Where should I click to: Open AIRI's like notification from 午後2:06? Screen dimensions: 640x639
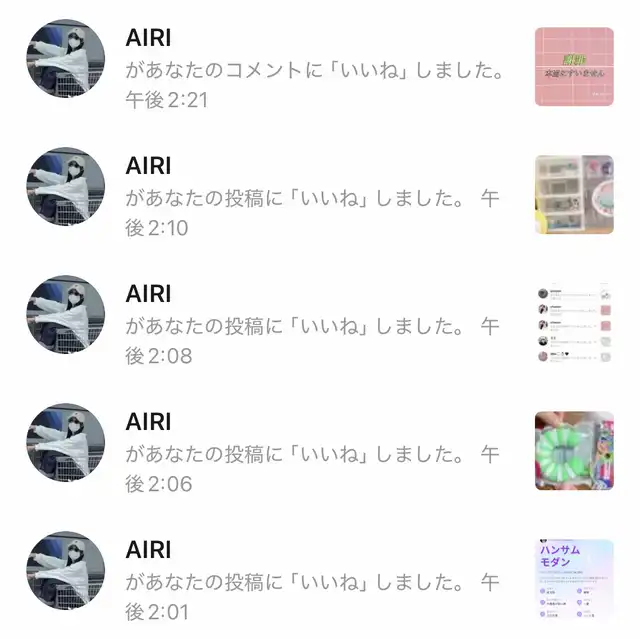tap(312, 456)
